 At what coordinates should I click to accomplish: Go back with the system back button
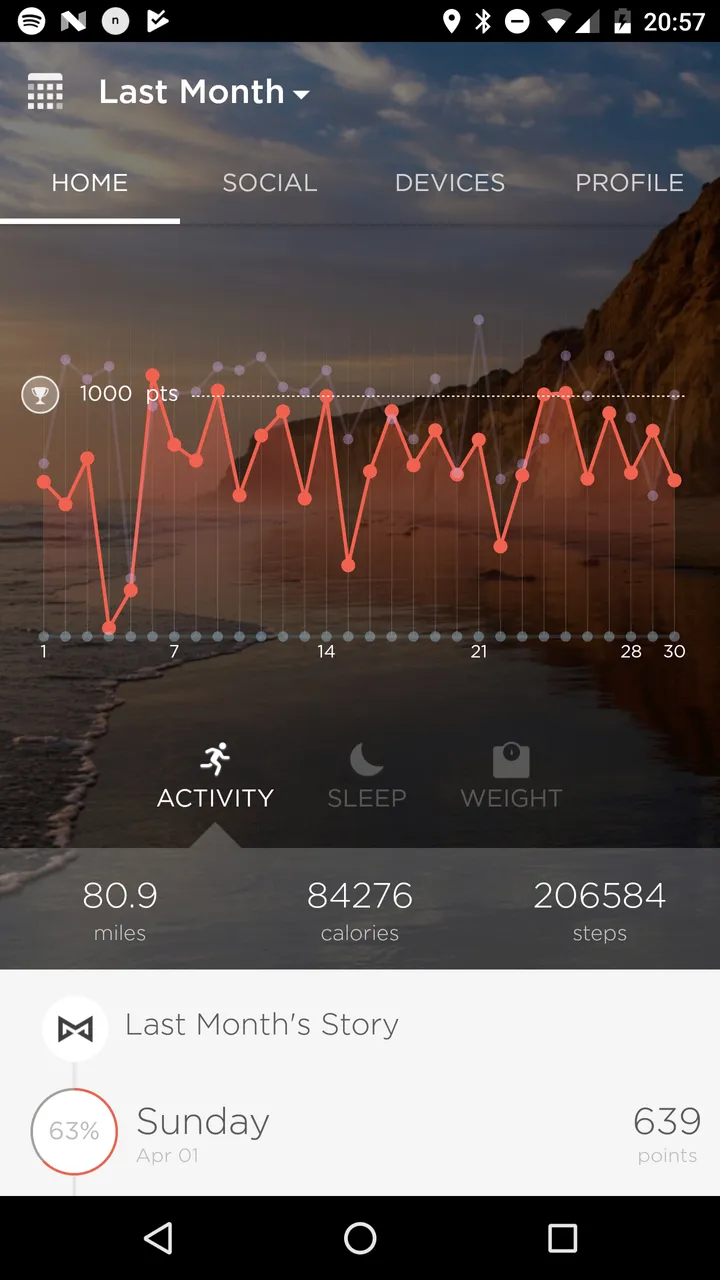tap(158, 1238)
